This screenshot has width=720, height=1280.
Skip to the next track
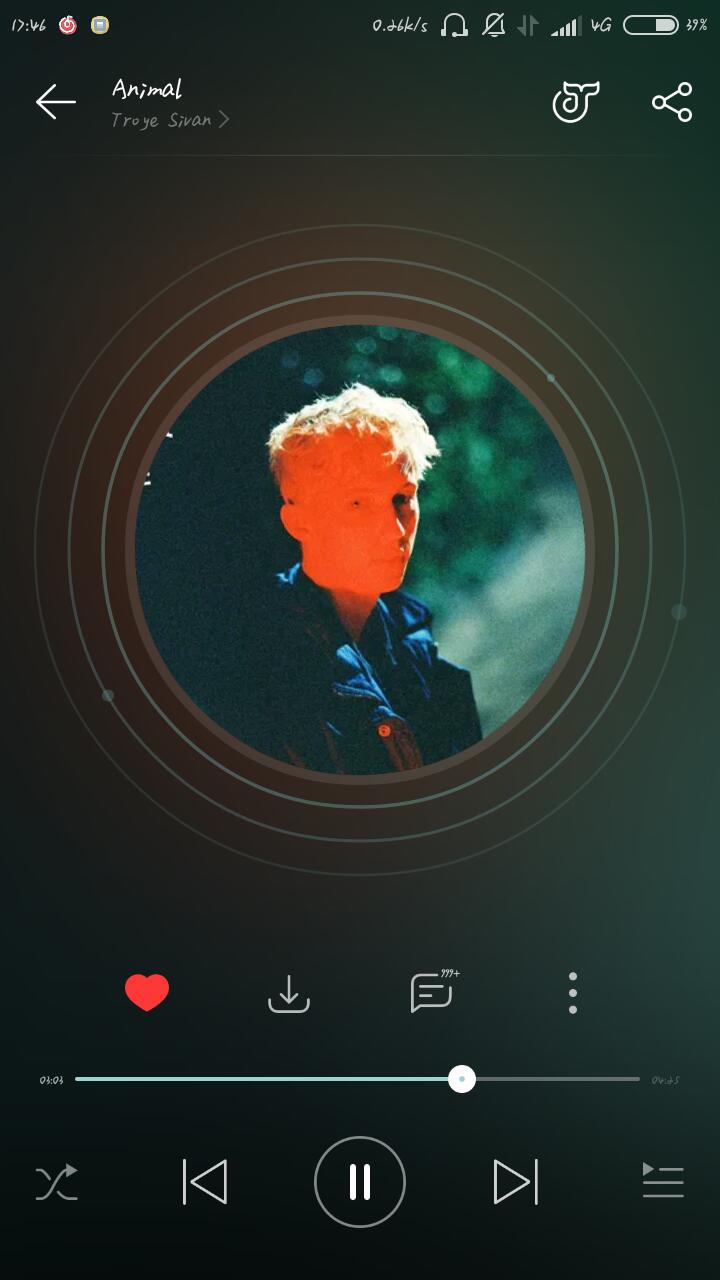516,1182
